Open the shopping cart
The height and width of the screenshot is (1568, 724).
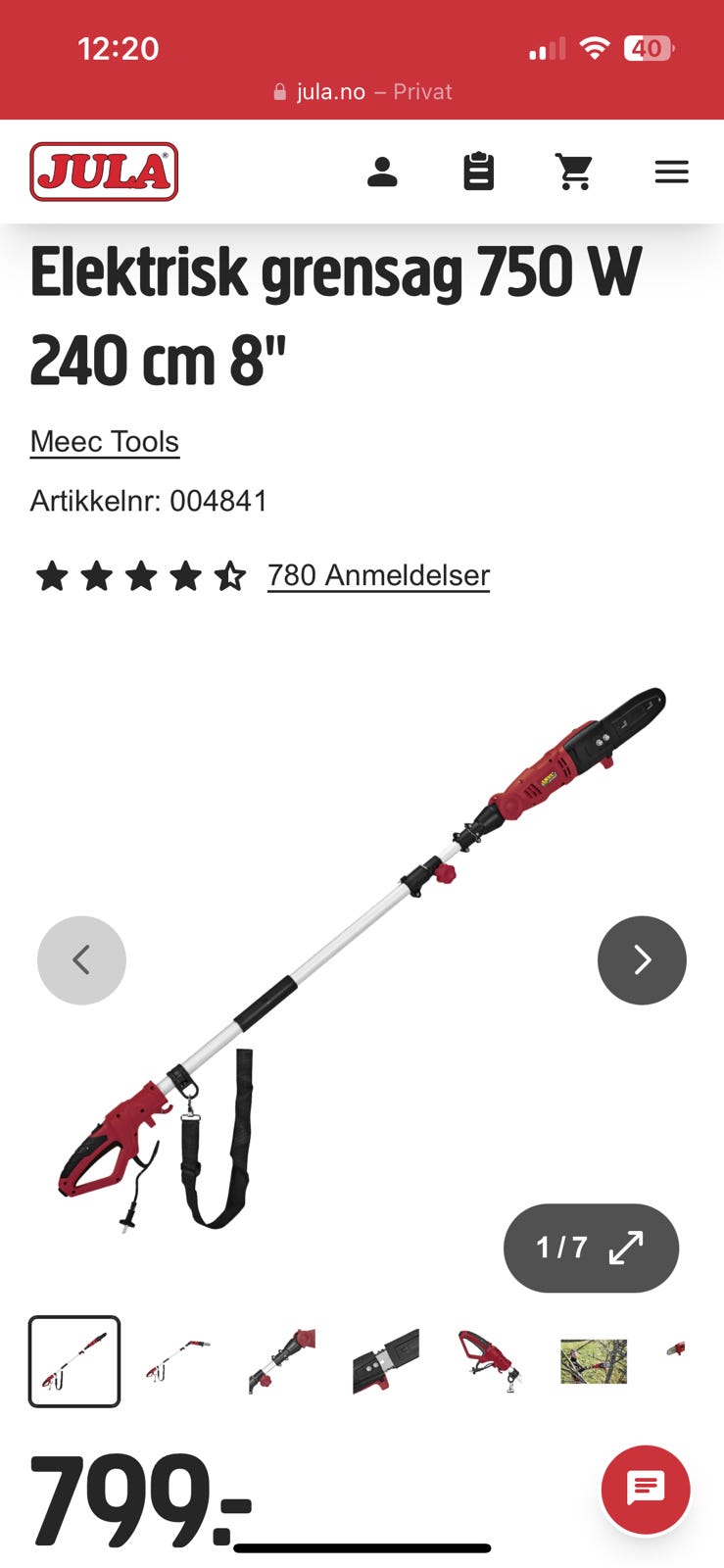574,172
